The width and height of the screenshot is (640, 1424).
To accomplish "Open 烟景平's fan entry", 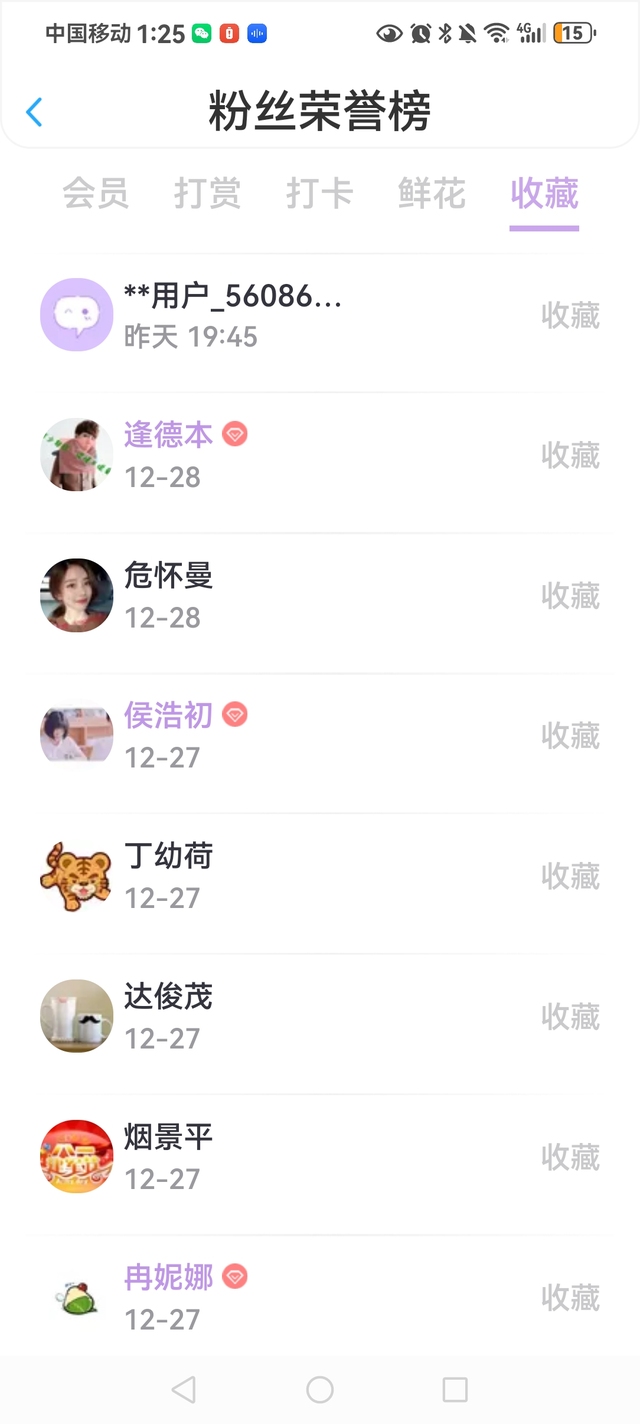I will coord(320,1157).
